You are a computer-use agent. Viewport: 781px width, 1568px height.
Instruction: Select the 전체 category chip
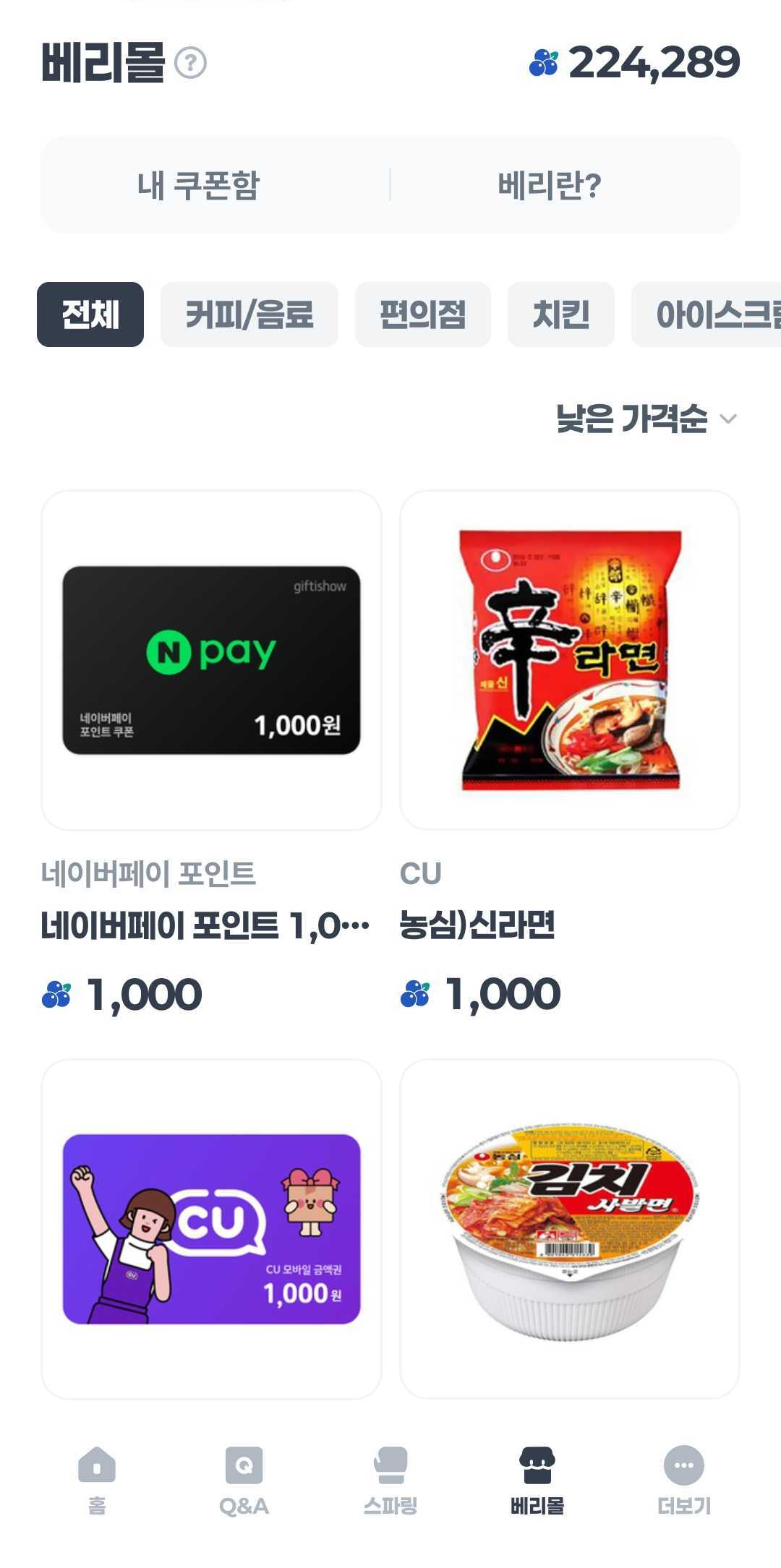pyautogui.click(x=90, y=314)
